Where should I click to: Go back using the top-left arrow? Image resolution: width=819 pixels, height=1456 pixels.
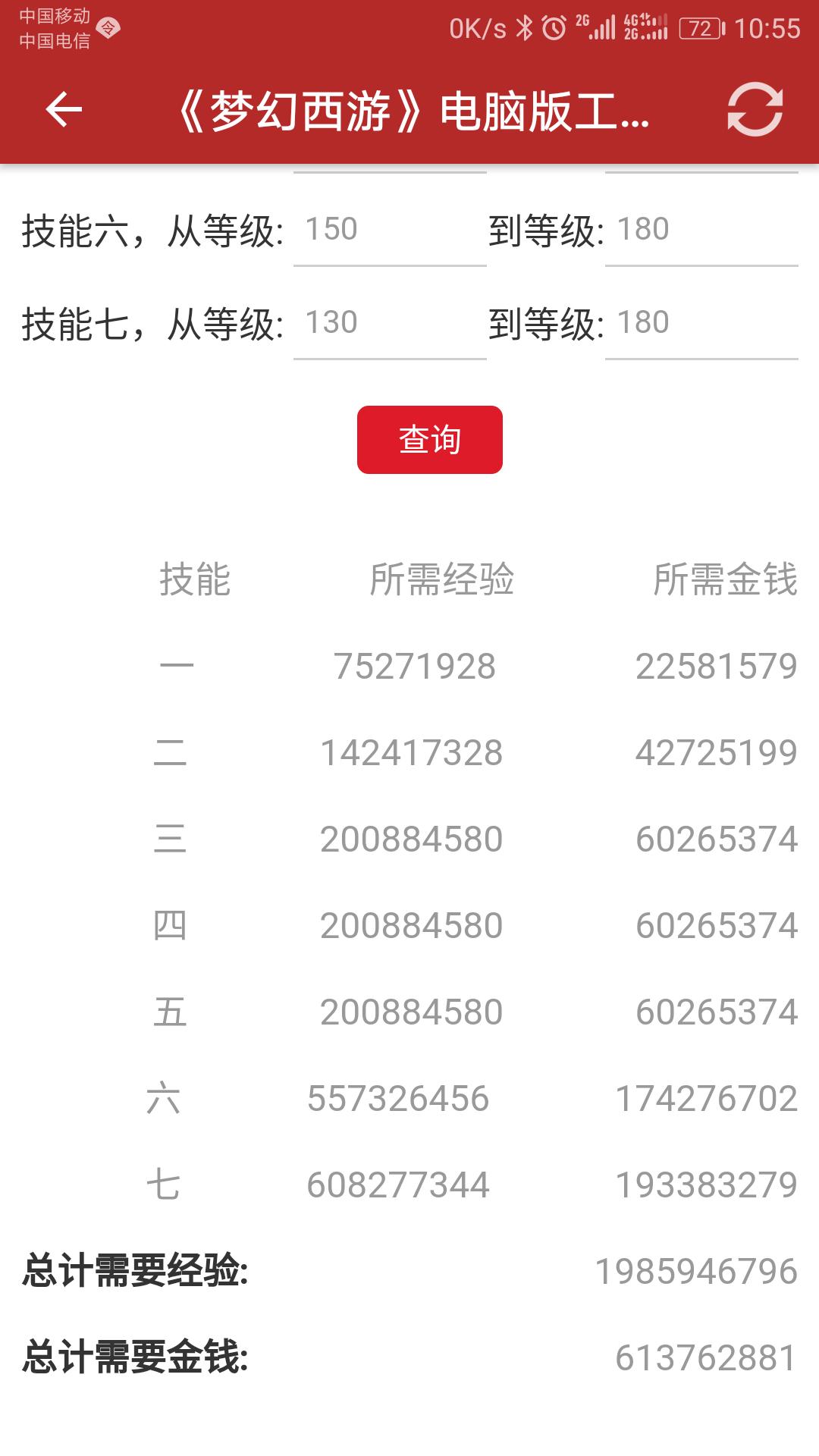pos(64,110)
